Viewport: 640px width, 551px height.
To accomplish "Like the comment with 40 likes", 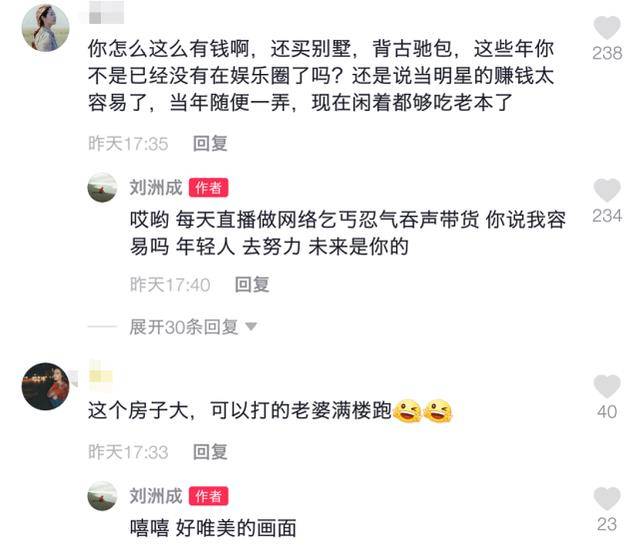I will tap(606, 386).
